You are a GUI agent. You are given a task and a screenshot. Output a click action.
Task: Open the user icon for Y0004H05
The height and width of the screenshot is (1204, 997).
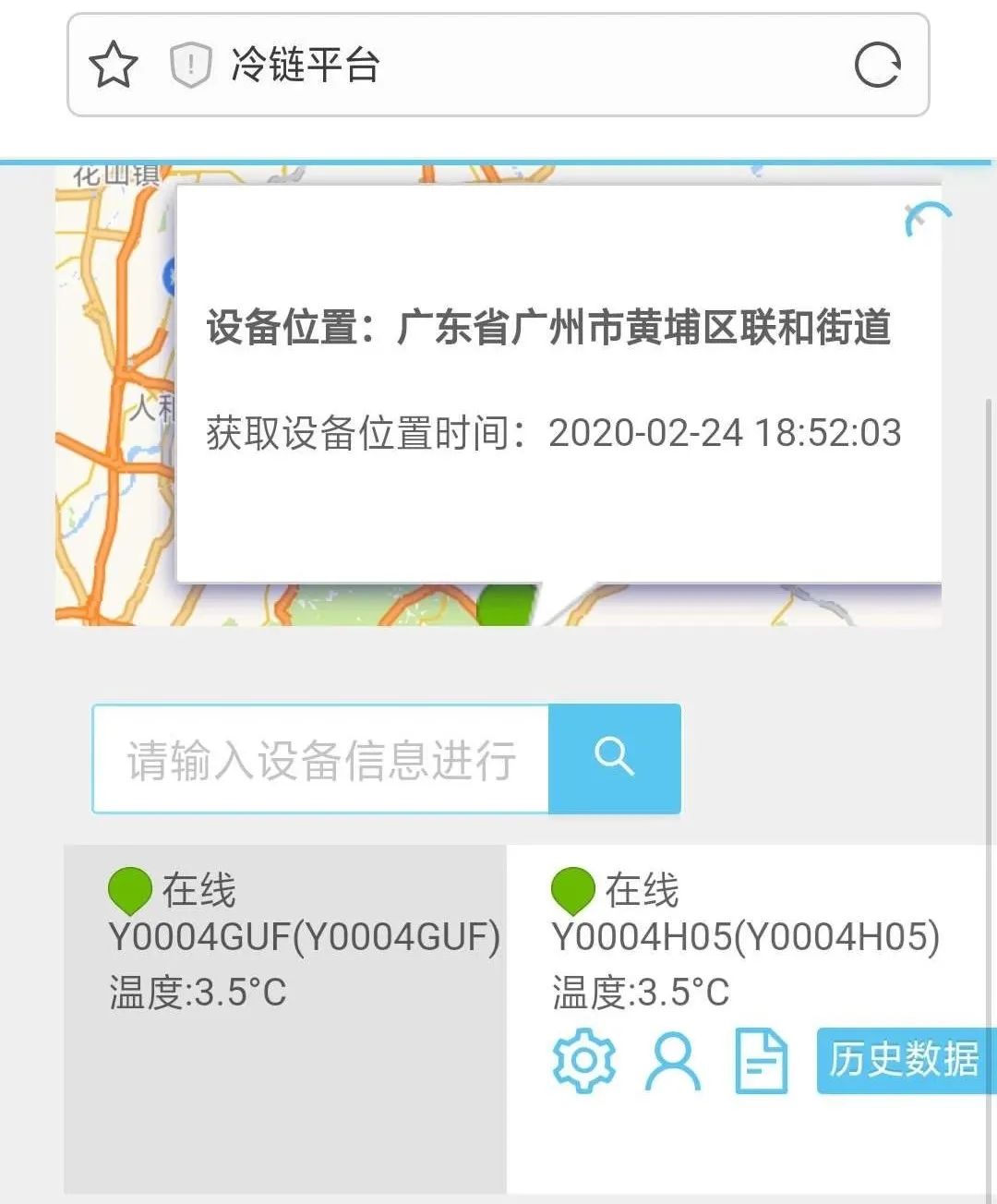click(x=672, y=1061)
